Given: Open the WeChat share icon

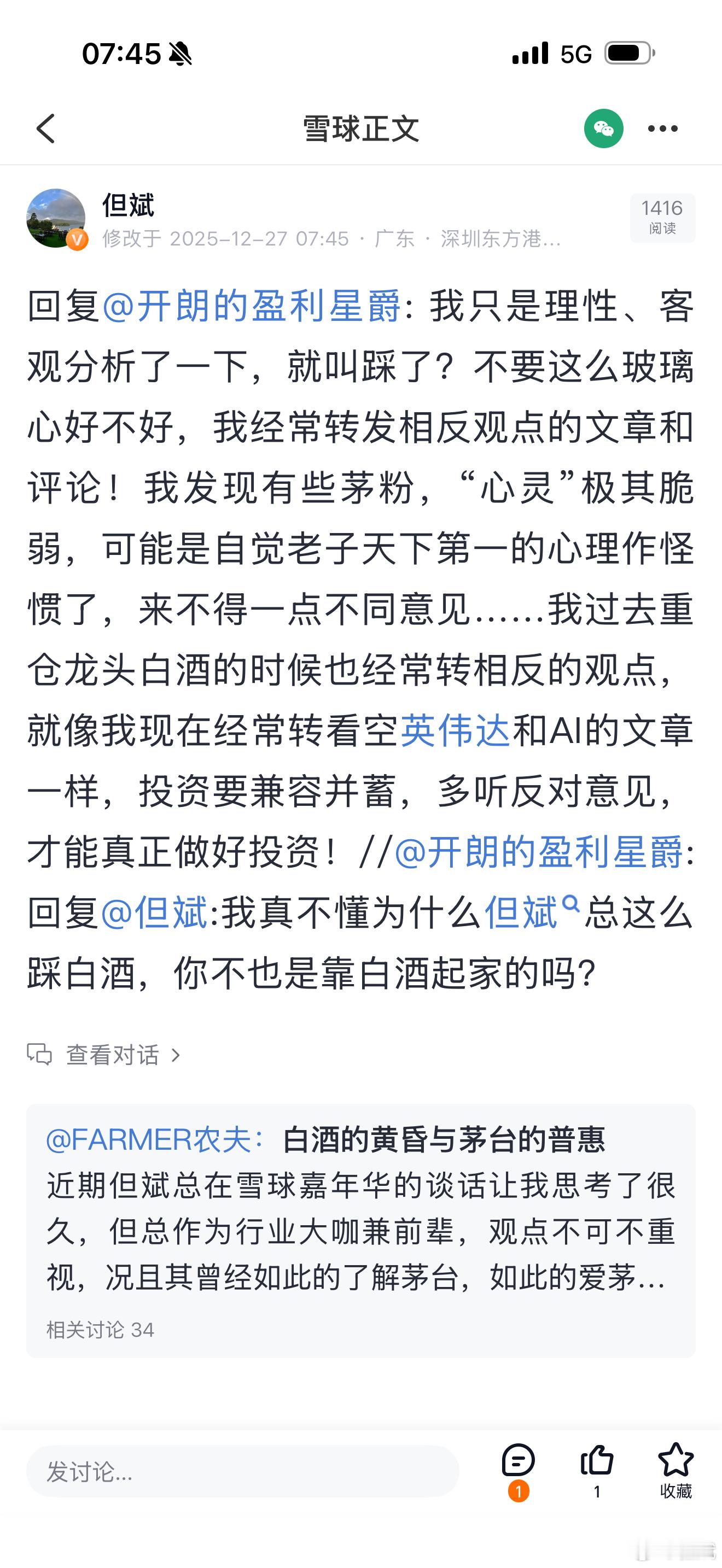Looking at the screenshot, I should [x=605, y=129].
